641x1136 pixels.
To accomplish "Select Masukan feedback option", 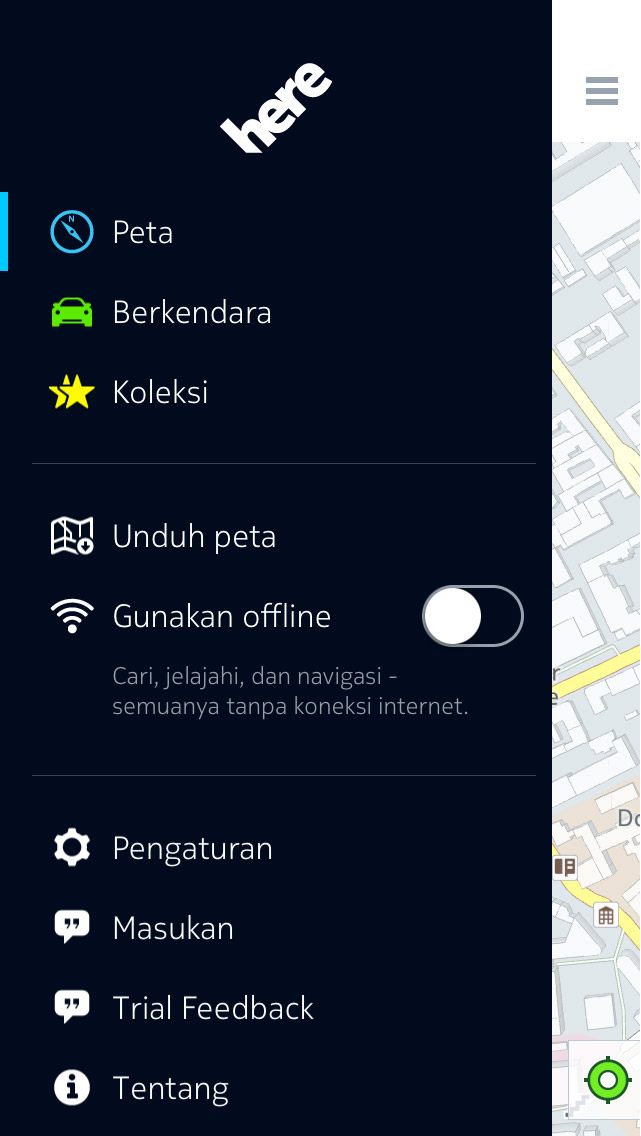I will [x=172, y=929].
